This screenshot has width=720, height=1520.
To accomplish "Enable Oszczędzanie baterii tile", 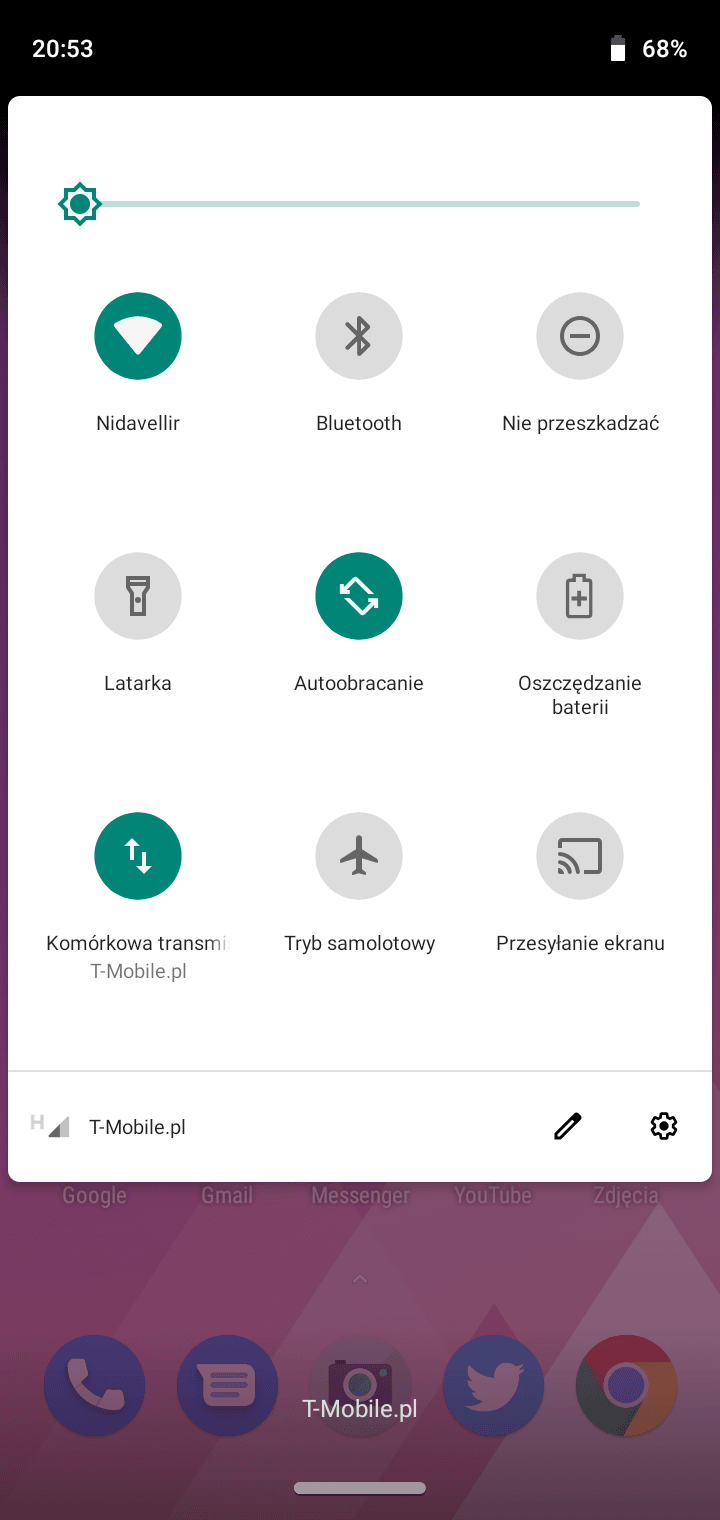I will [x=580, y=596].
